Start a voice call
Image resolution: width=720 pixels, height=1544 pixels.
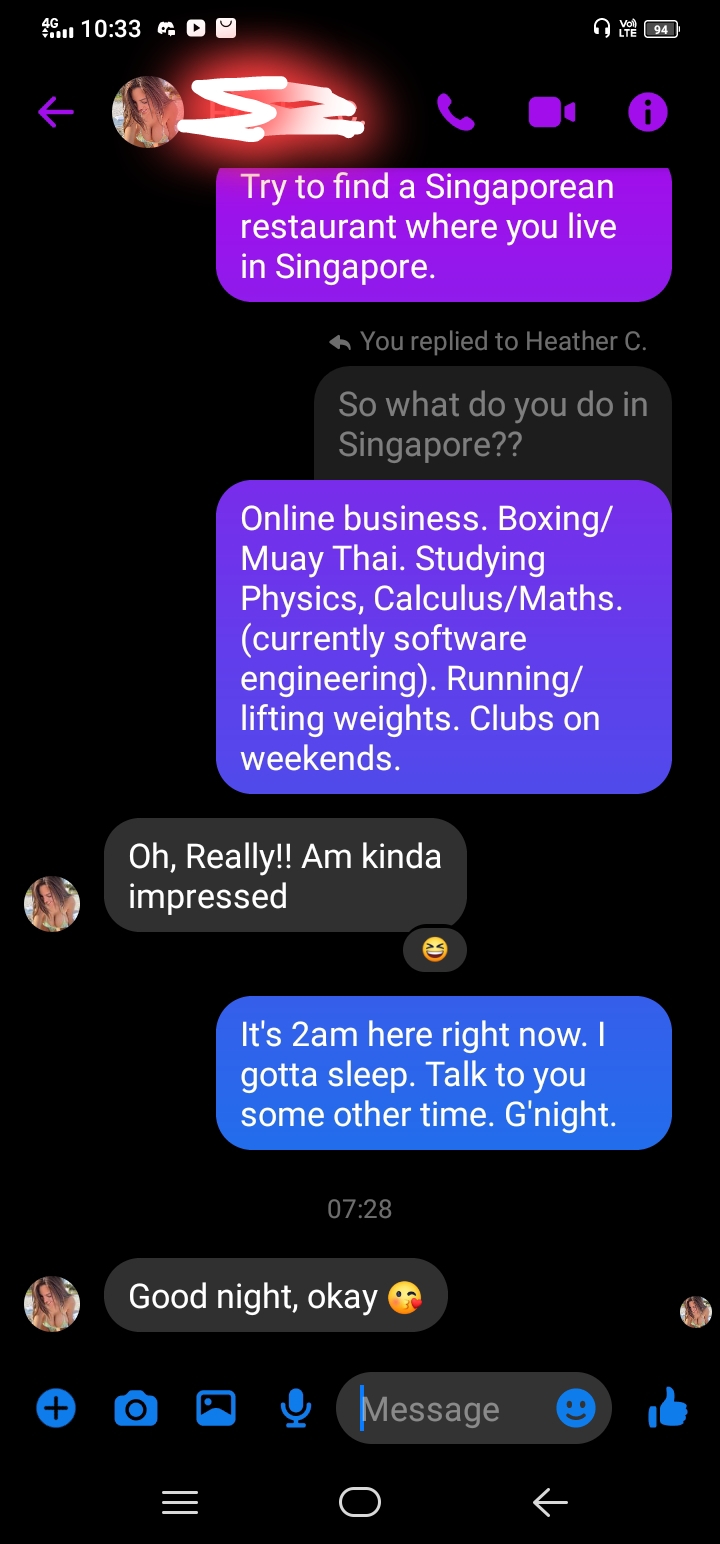(x=455, y=112)
